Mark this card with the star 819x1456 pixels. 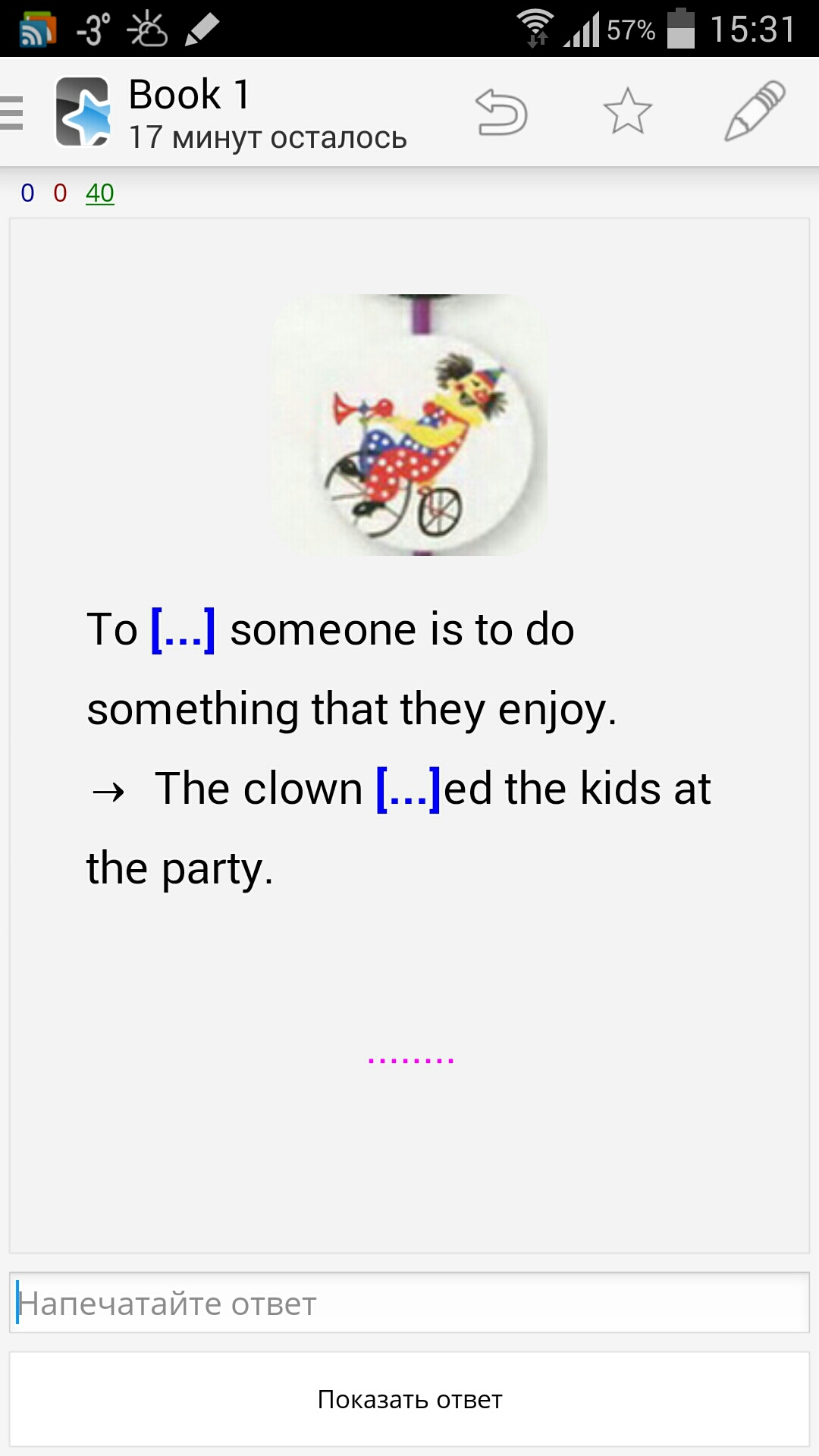tap(627, 112)
